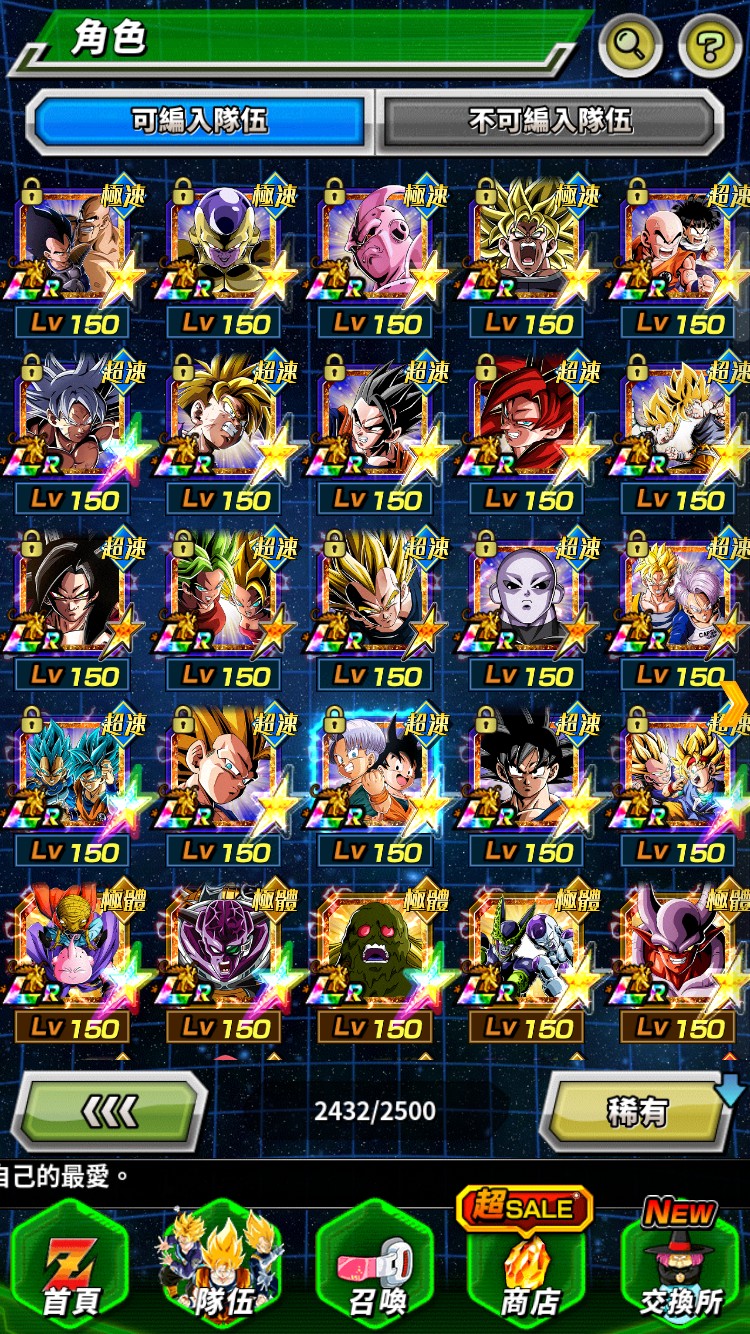Switch to 不可編入隊伍 tab
This screenshot has height=1334, width=750.
tap(551, 122)
